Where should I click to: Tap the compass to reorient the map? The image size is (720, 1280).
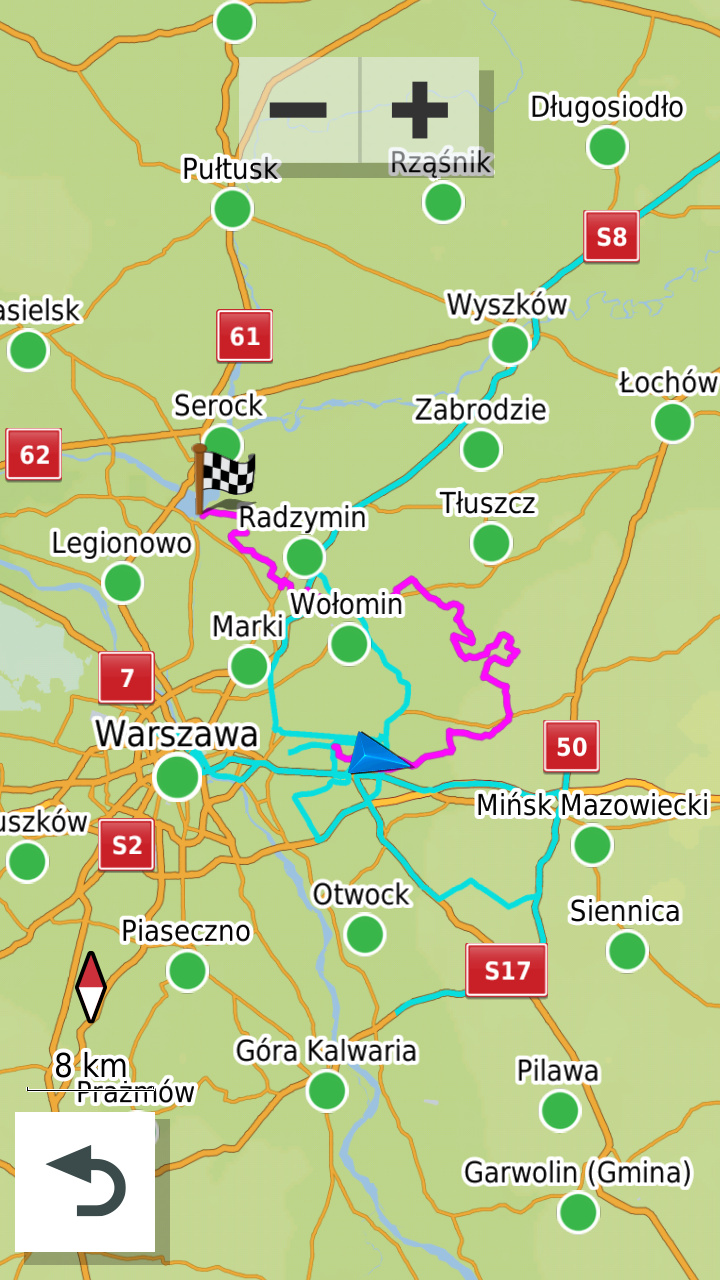point(91,987)
